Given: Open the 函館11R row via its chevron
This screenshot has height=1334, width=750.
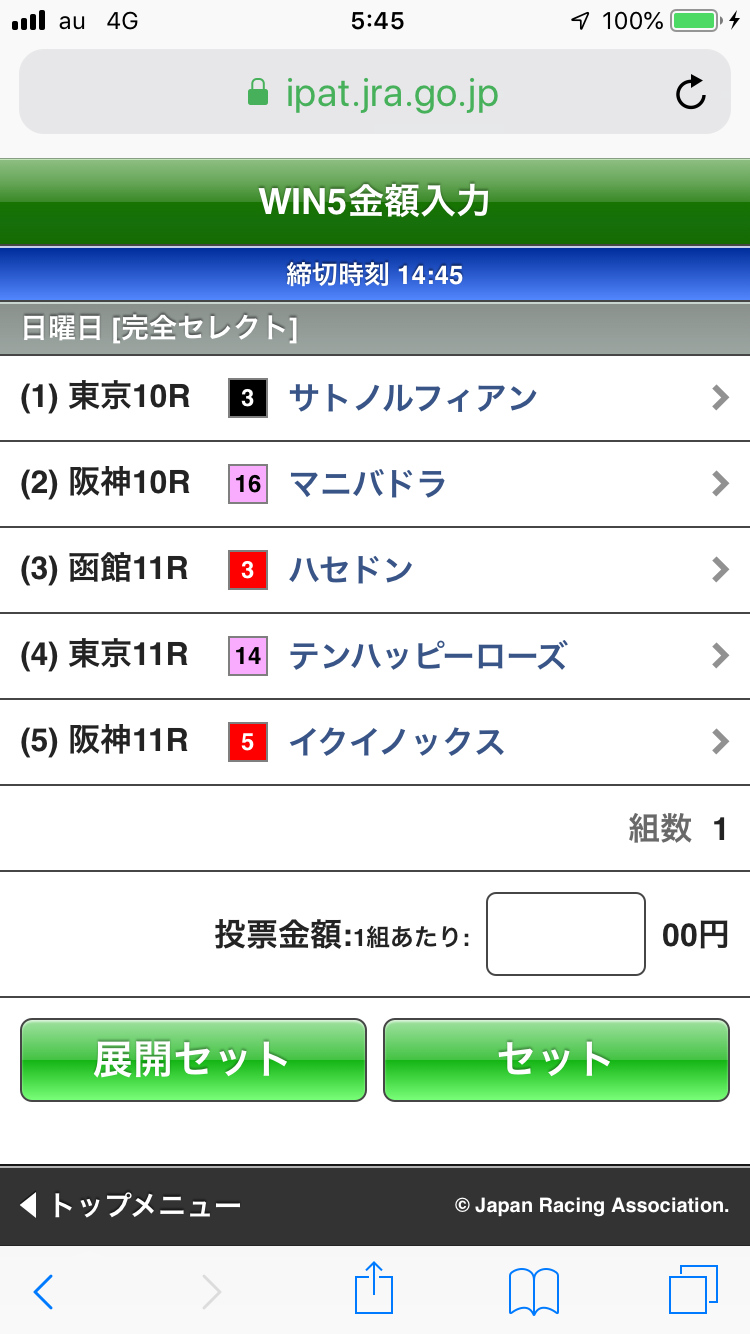Looking at the screenshot, I should point(720,570).
